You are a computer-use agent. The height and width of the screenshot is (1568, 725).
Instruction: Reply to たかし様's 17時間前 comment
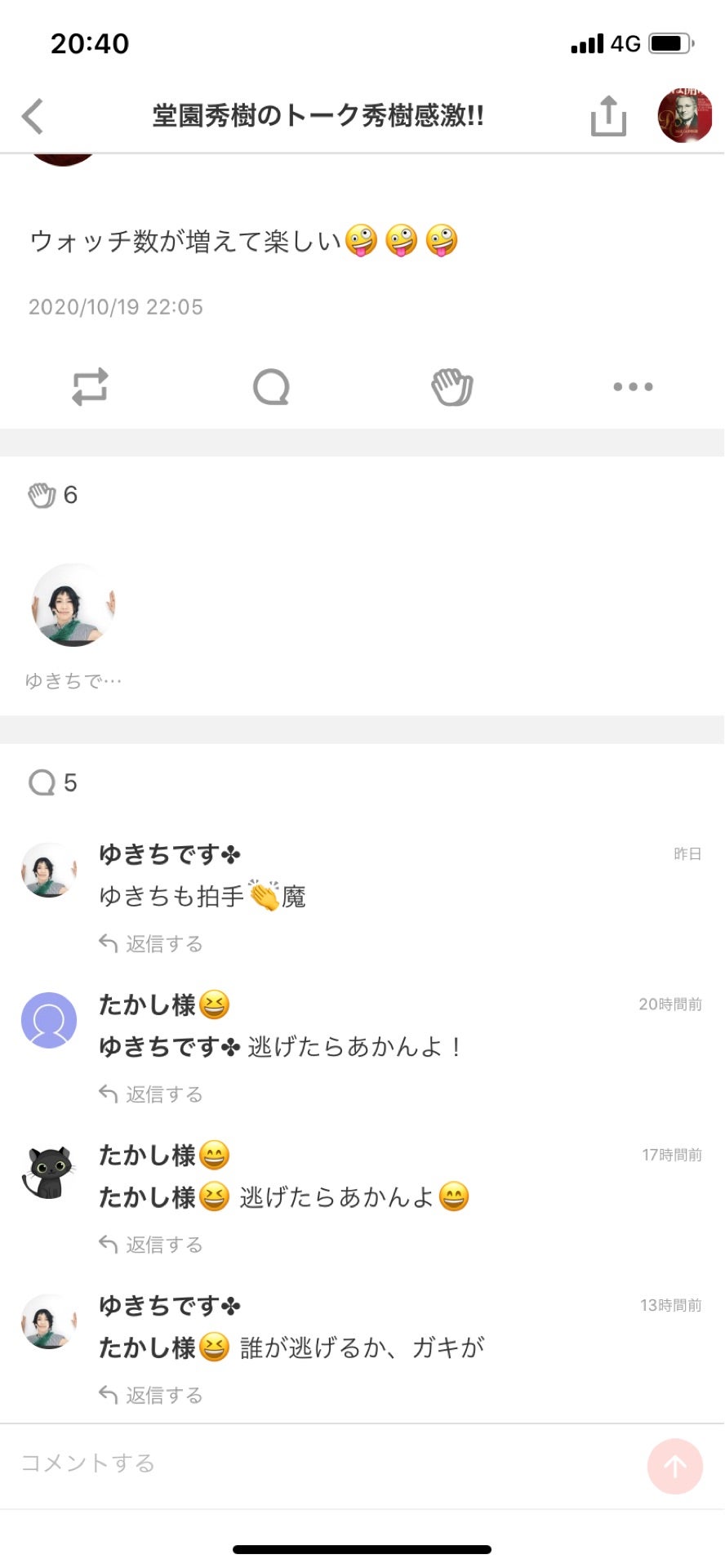[x=151, y=1244]
